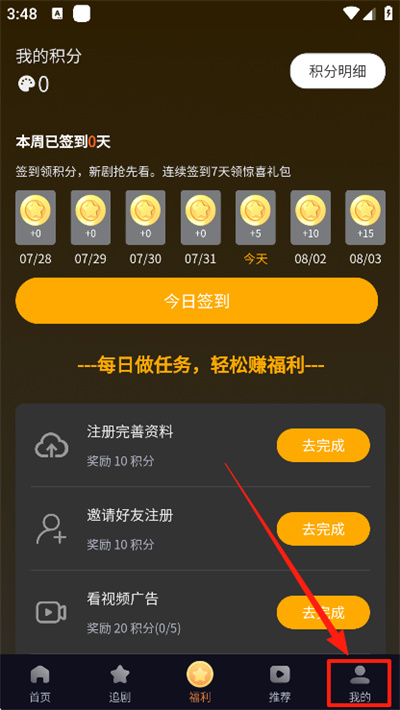Select today's +5 check-in coin
Image resolution: width=400 pixels, height=710 pixels.
(255, 217)
